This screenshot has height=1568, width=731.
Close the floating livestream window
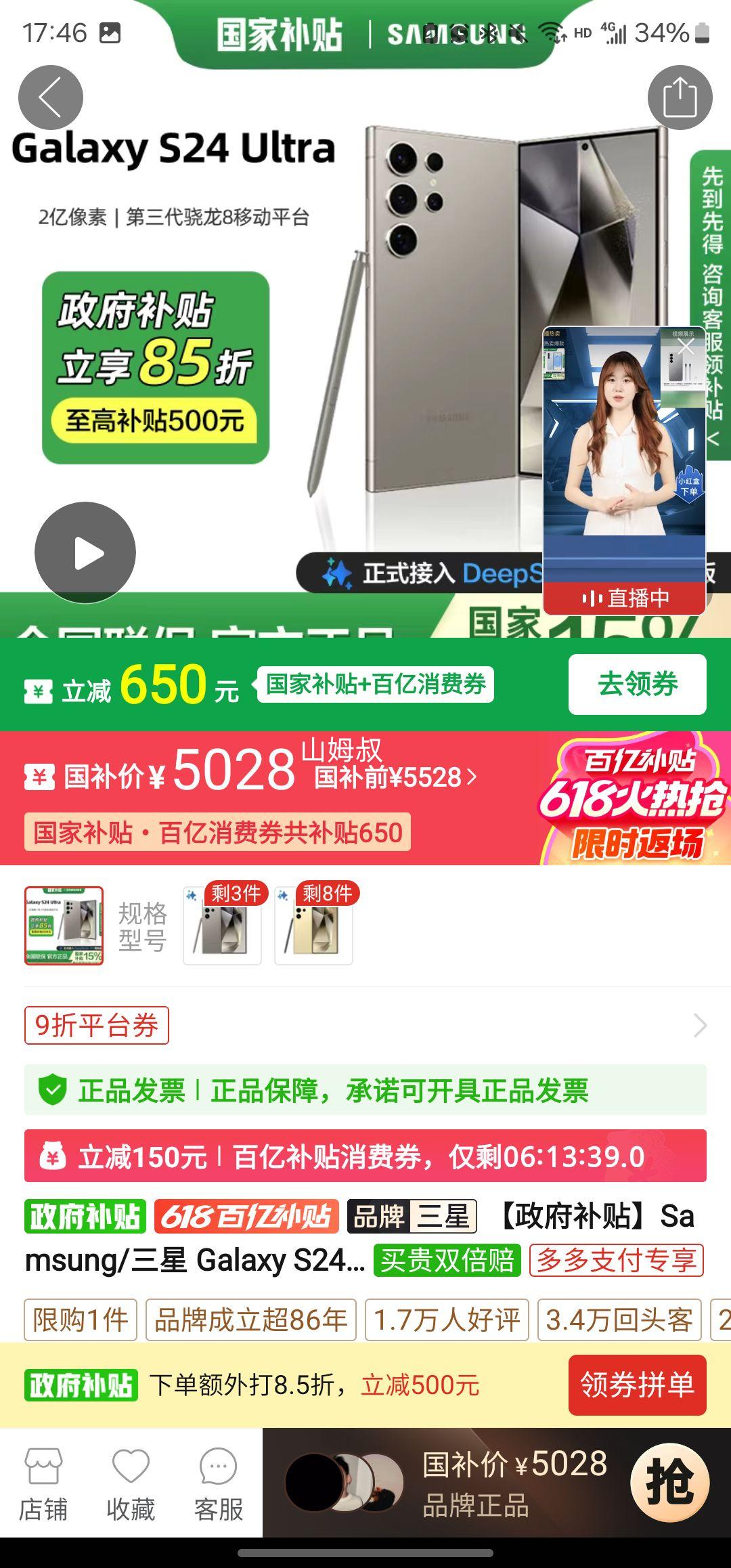point(686,347)
